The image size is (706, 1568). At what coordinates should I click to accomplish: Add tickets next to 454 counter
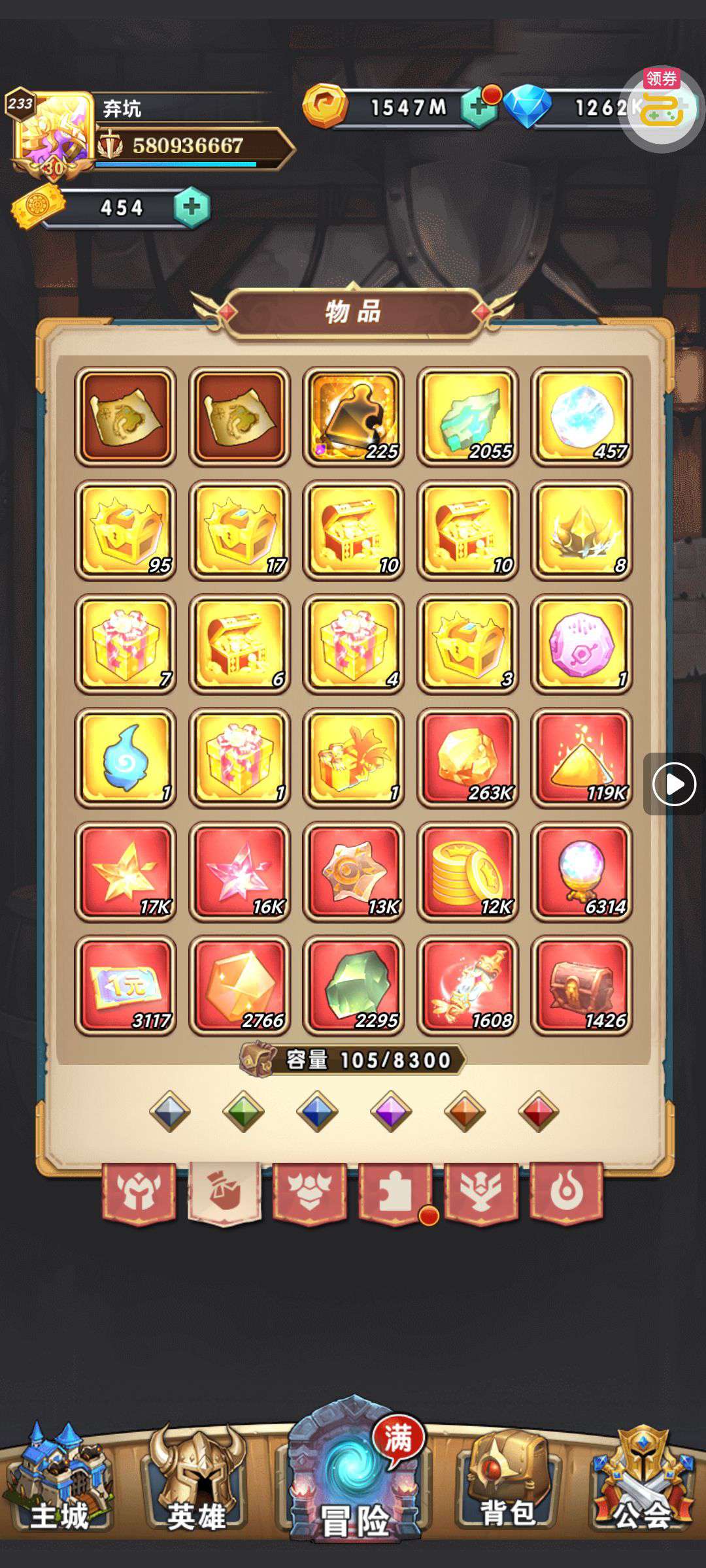[192, 208]
